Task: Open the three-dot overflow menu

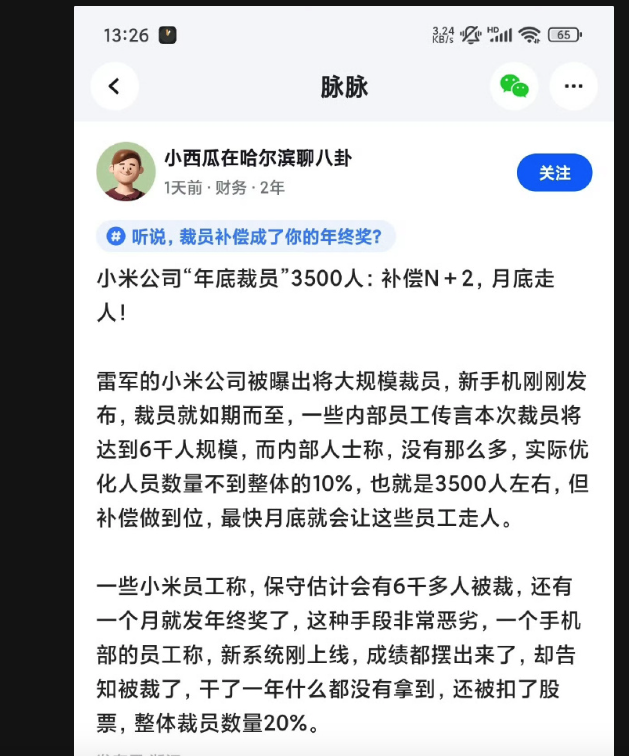Action: click(x=573, y=87)
